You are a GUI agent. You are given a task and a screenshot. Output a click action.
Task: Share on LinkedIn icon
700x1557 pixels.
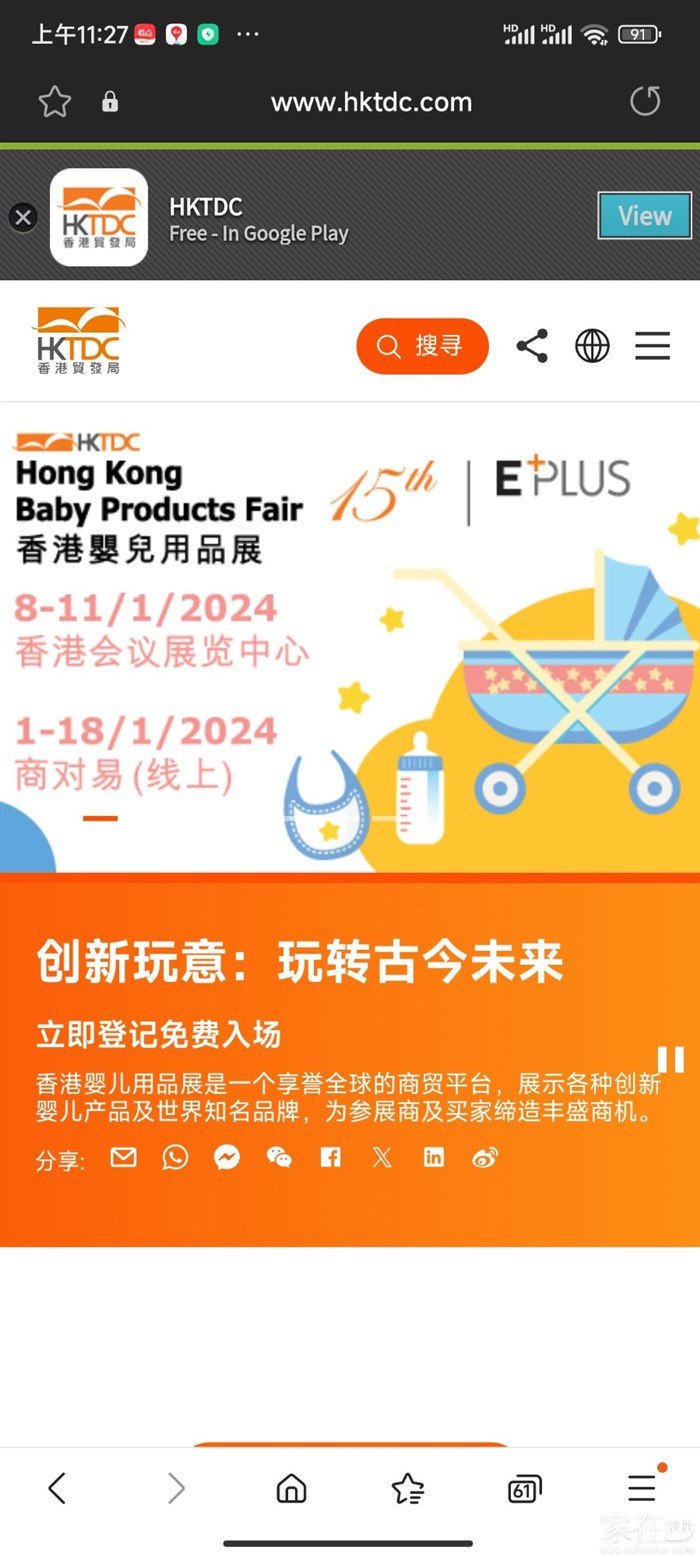434,1157
